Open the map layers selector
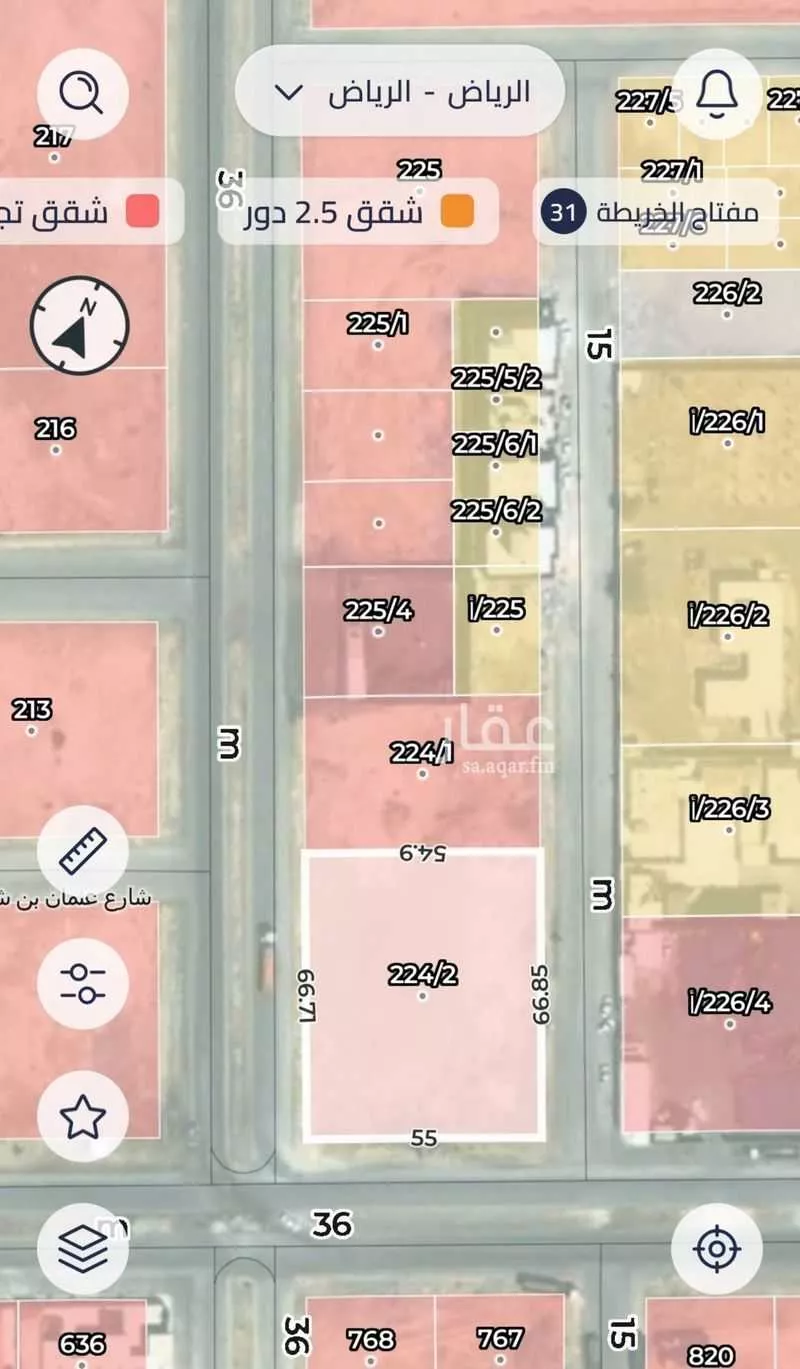This screenshot has width=800, height=1369. click(82, 1249)
